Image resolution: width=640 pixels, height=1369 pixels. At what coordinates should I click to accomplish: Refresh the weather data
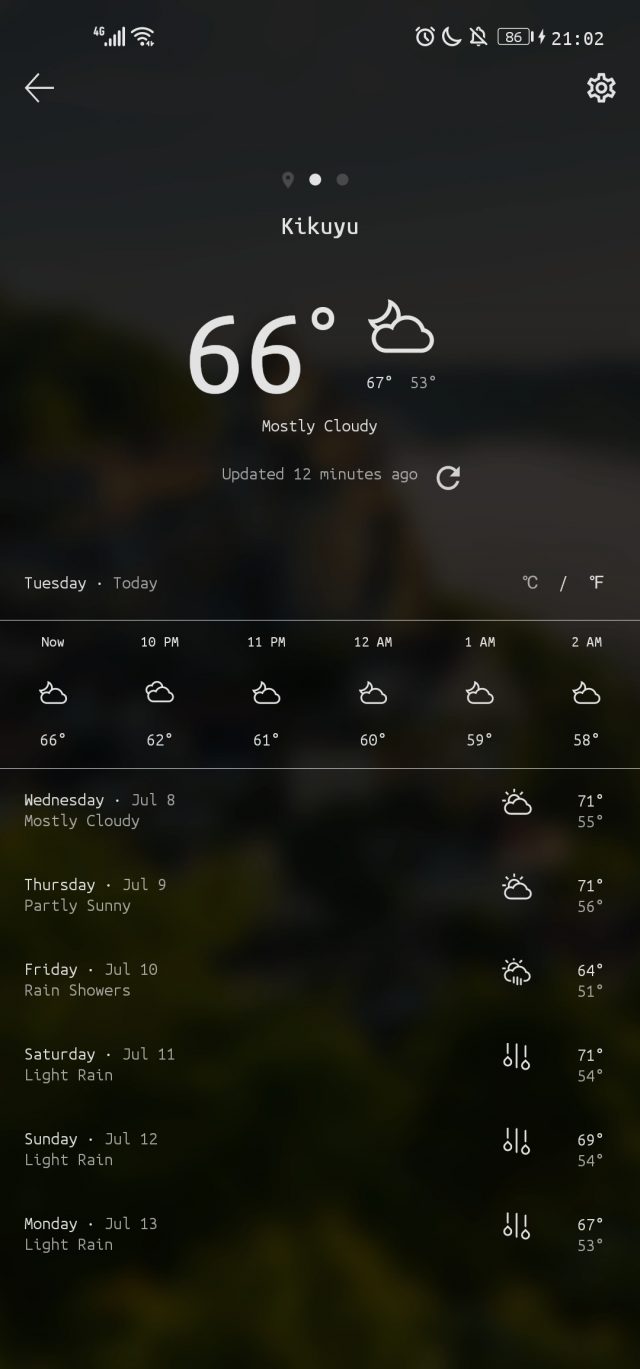click(448, 478)
